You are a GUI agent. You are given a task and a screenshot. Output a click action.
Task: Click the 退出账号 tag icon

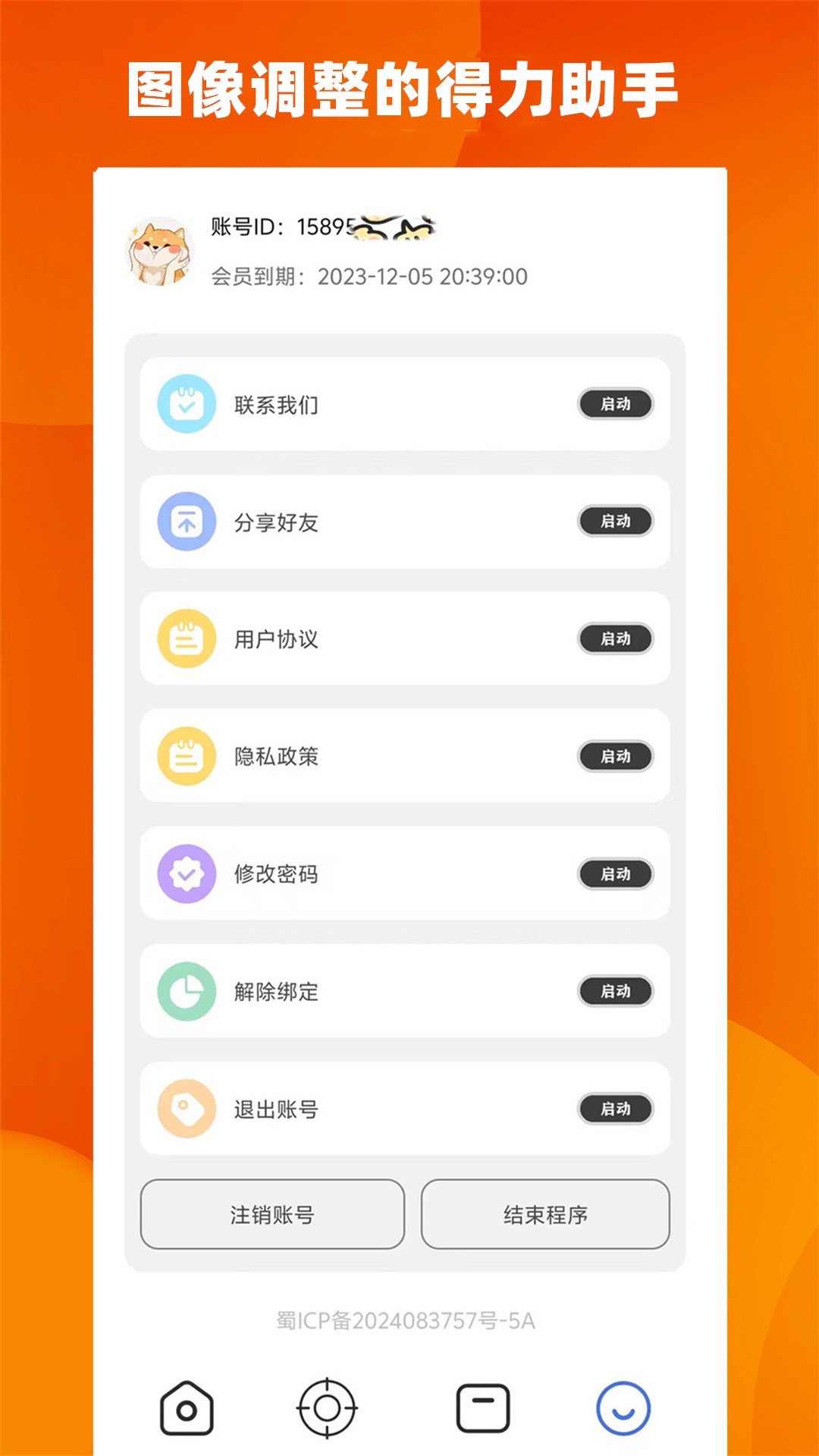[x=184, y=1109]
